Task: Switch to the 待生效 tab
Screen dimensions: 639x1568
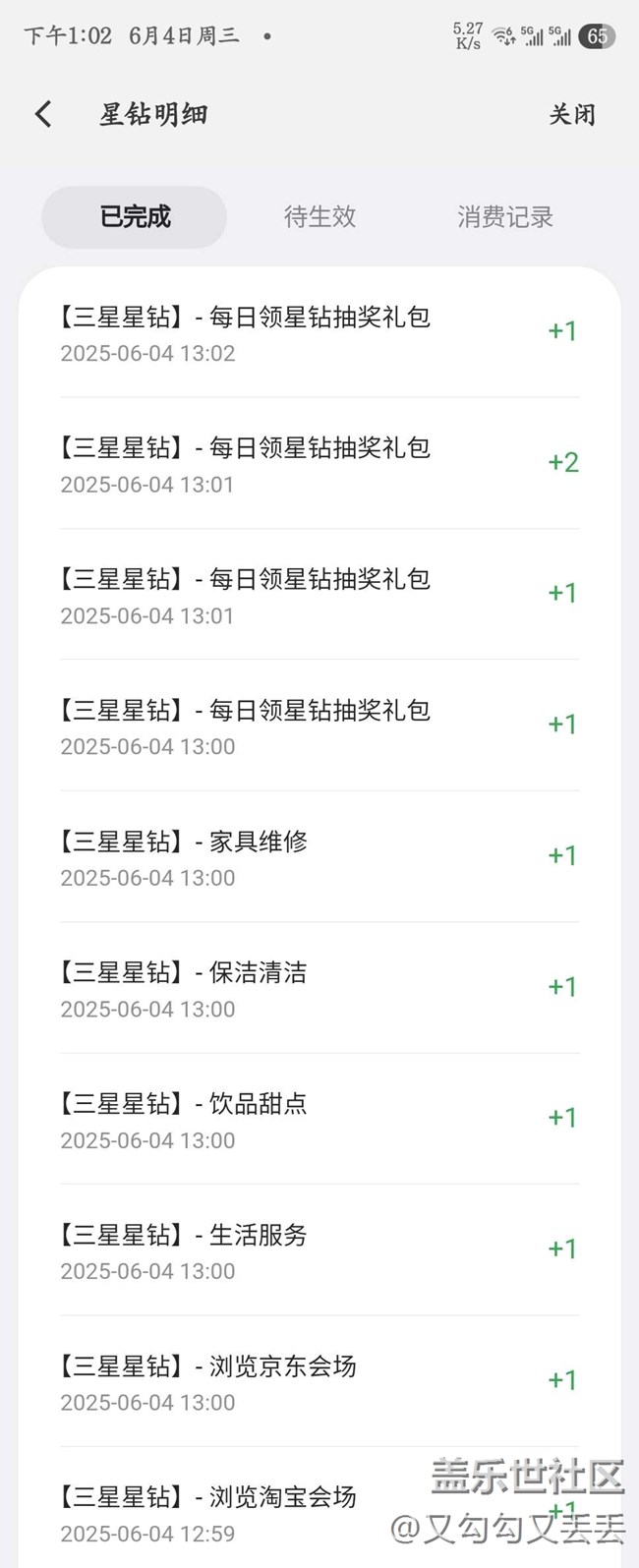Action: pyautogui.click(x=319, y=216)
